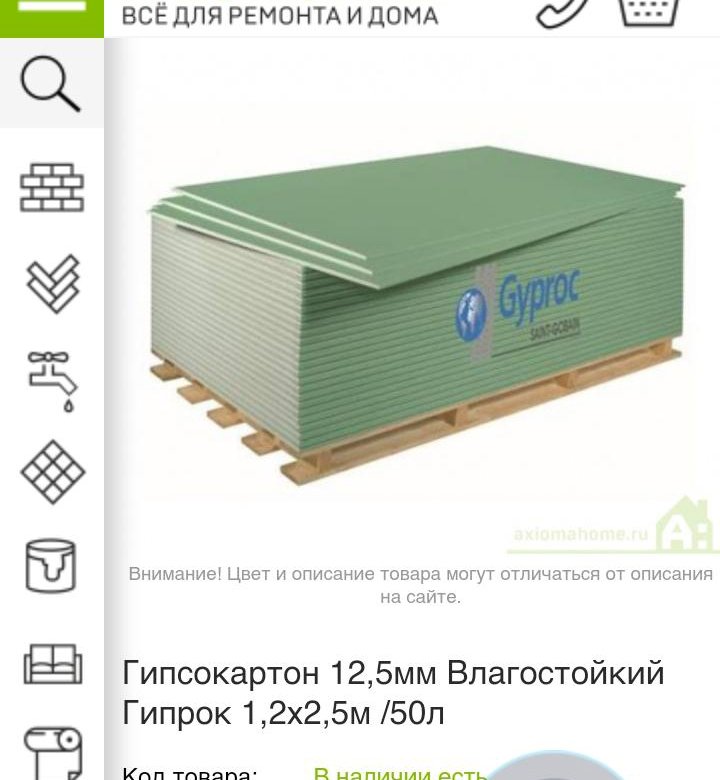Open the shopping basket

click(650, 12)
